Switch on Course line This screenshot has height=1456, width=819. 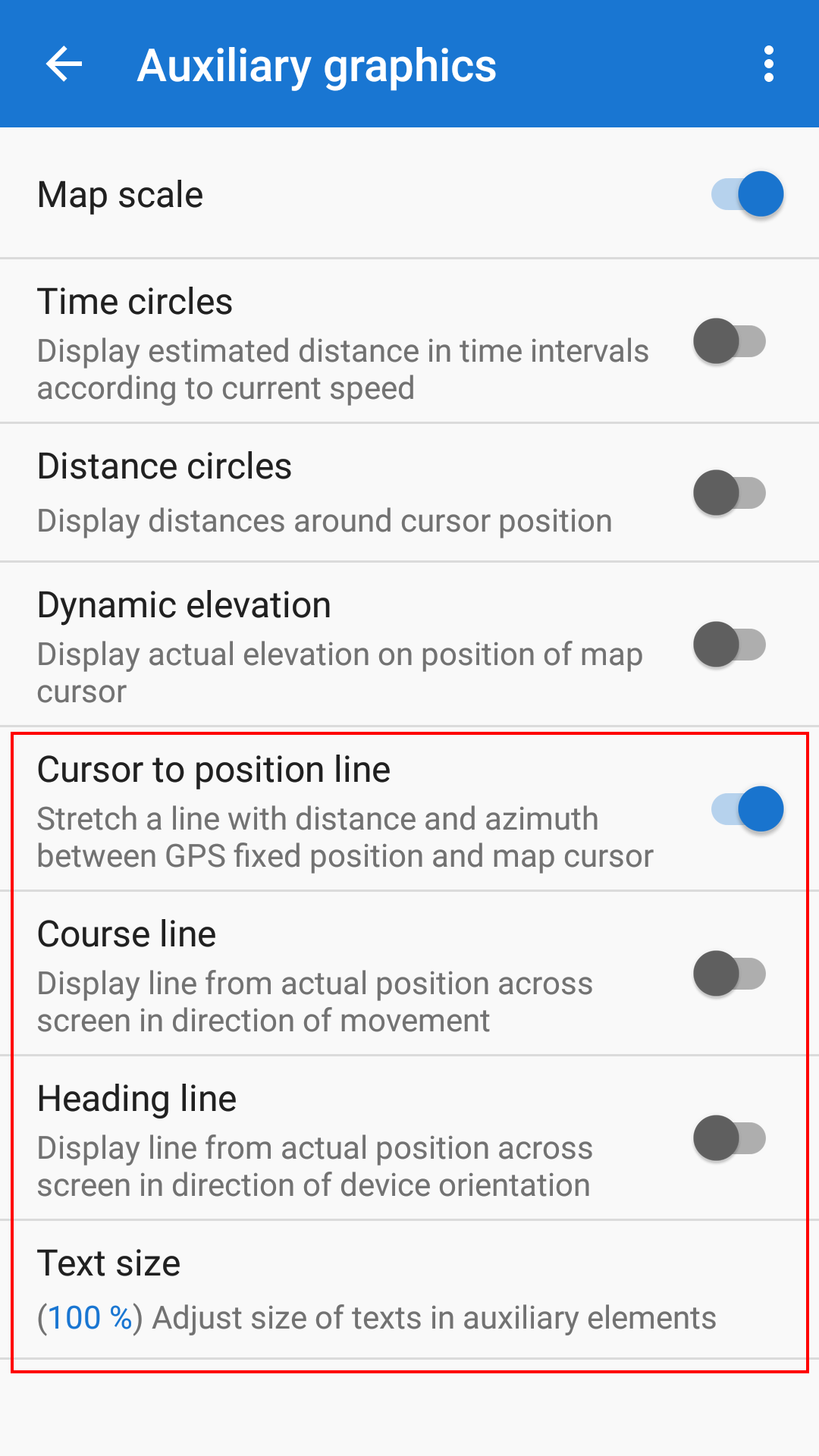(730, 974)
